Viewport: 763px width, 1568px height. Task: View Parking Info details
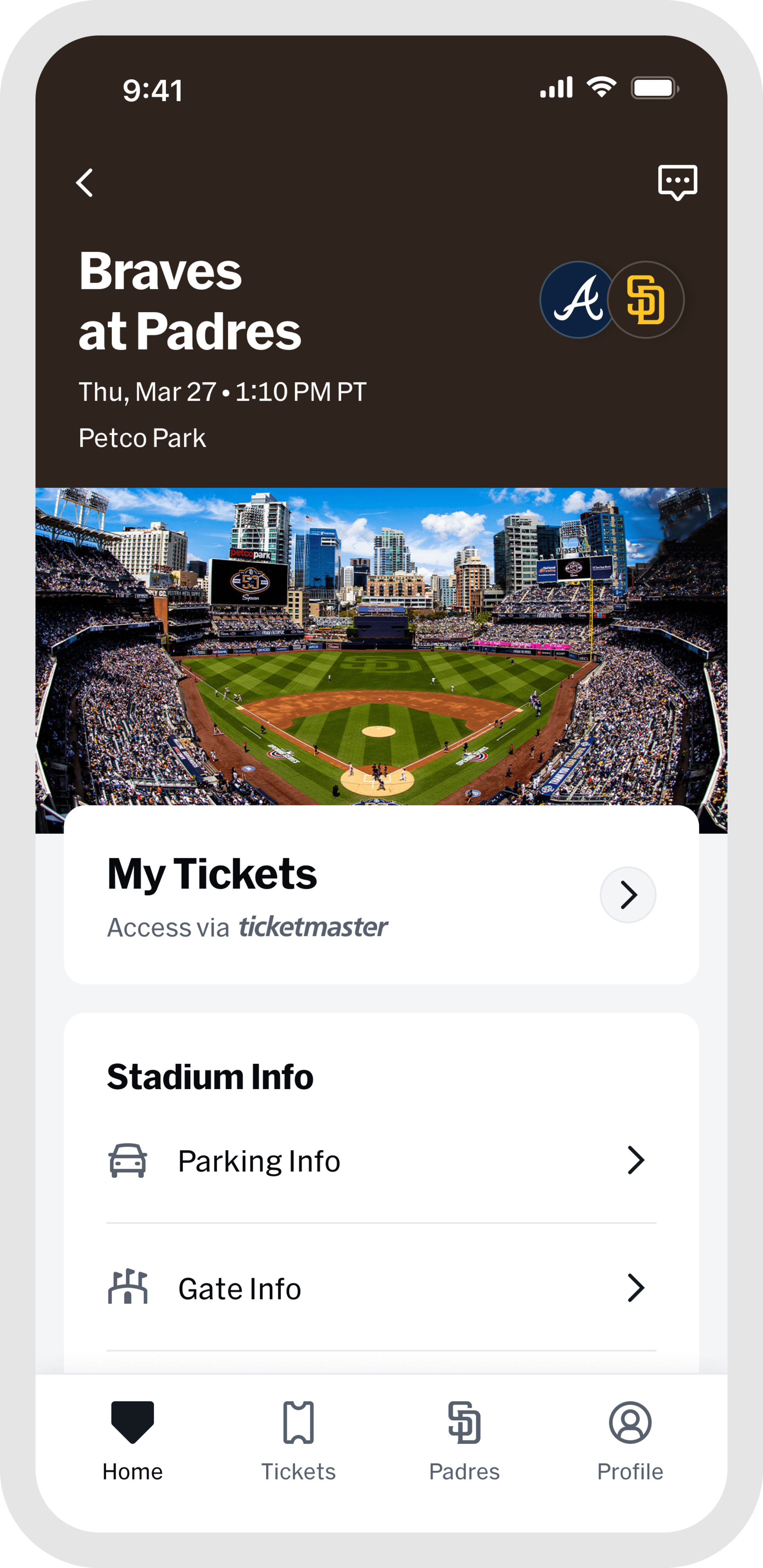coord(380,1161)
